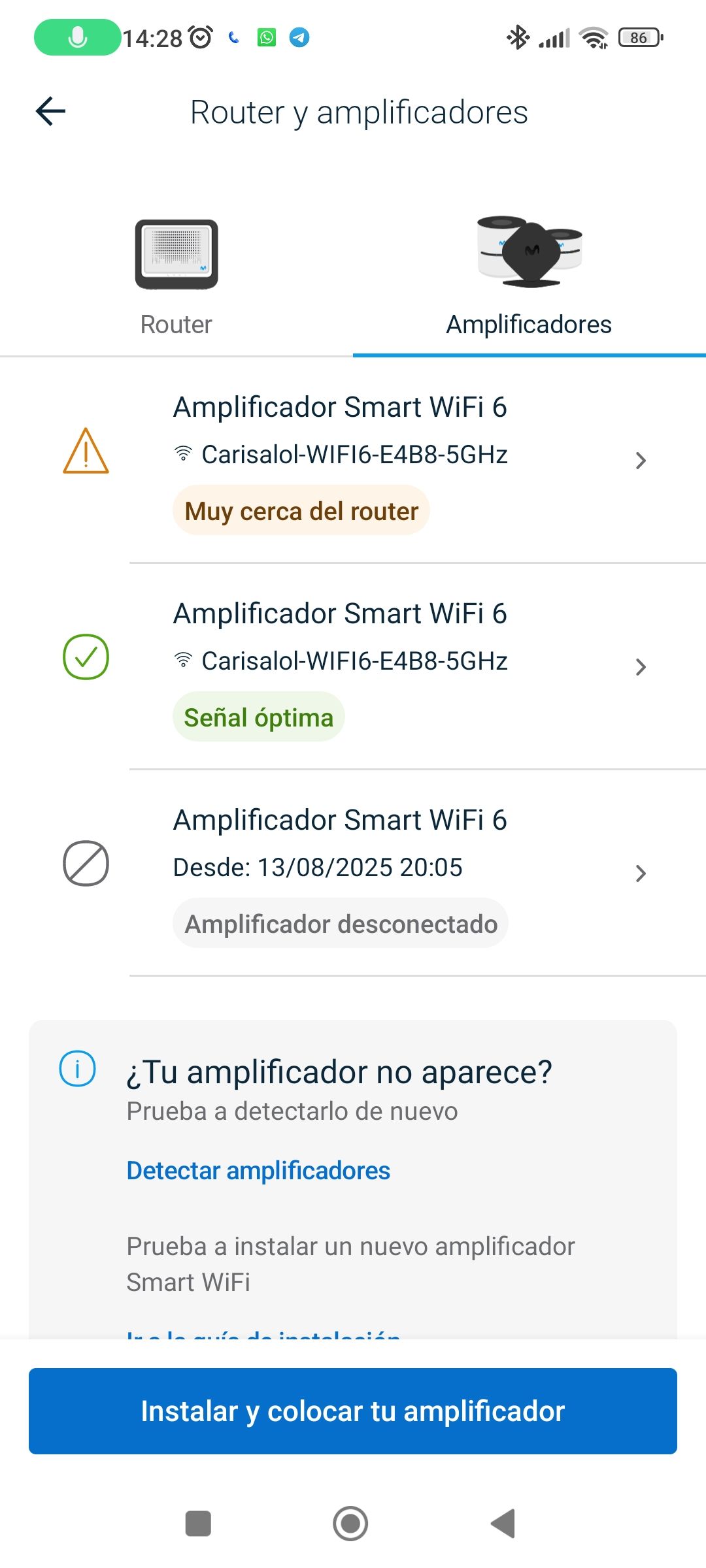This screenshot has height=1568, width=706.
Task: Tap the Amplificadores devices icon
Action: pyautogui.click(x=528, y=252)
